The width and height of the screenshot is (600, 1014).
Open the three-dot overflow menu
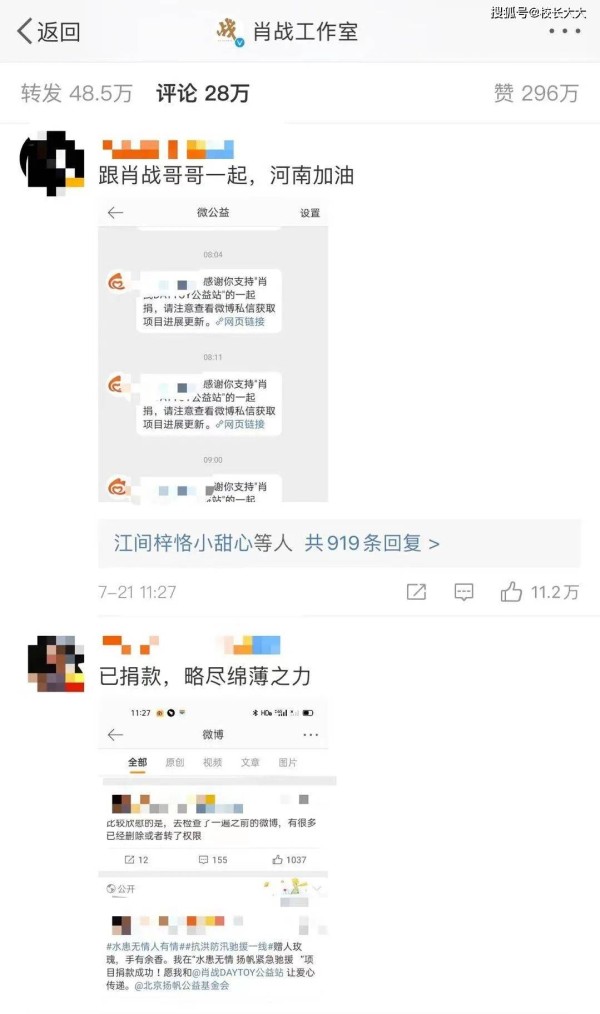click(x=564, y=32)
